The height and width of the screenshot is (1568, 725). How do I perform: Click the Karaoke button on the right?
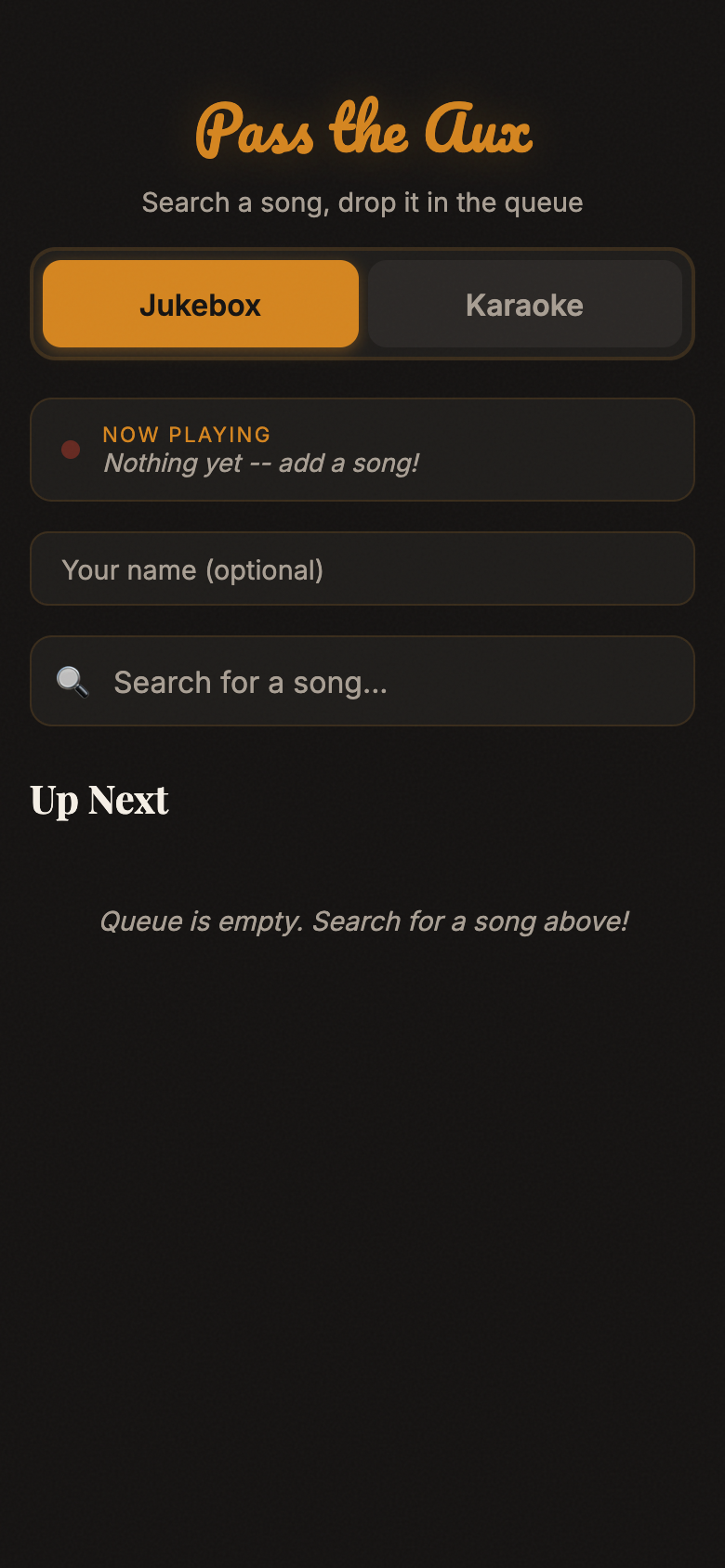pos(524,304)
